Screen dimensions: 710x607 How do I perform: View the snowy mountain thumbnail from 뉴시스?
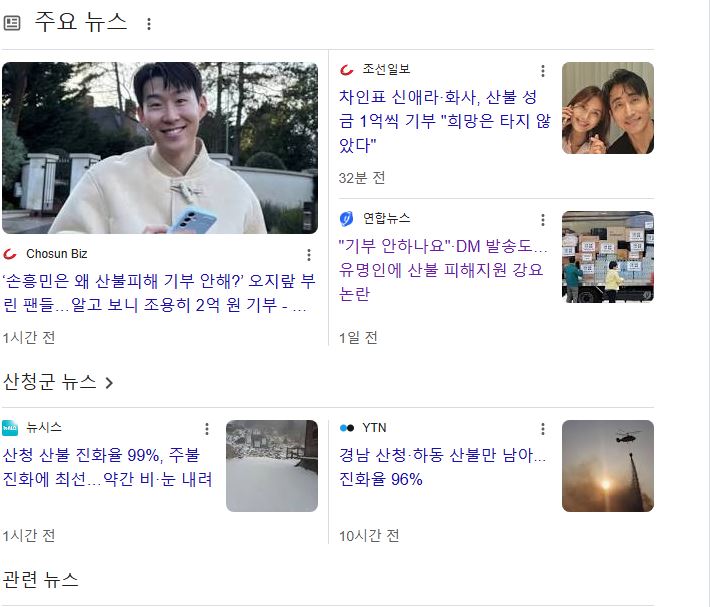(271, 466)
